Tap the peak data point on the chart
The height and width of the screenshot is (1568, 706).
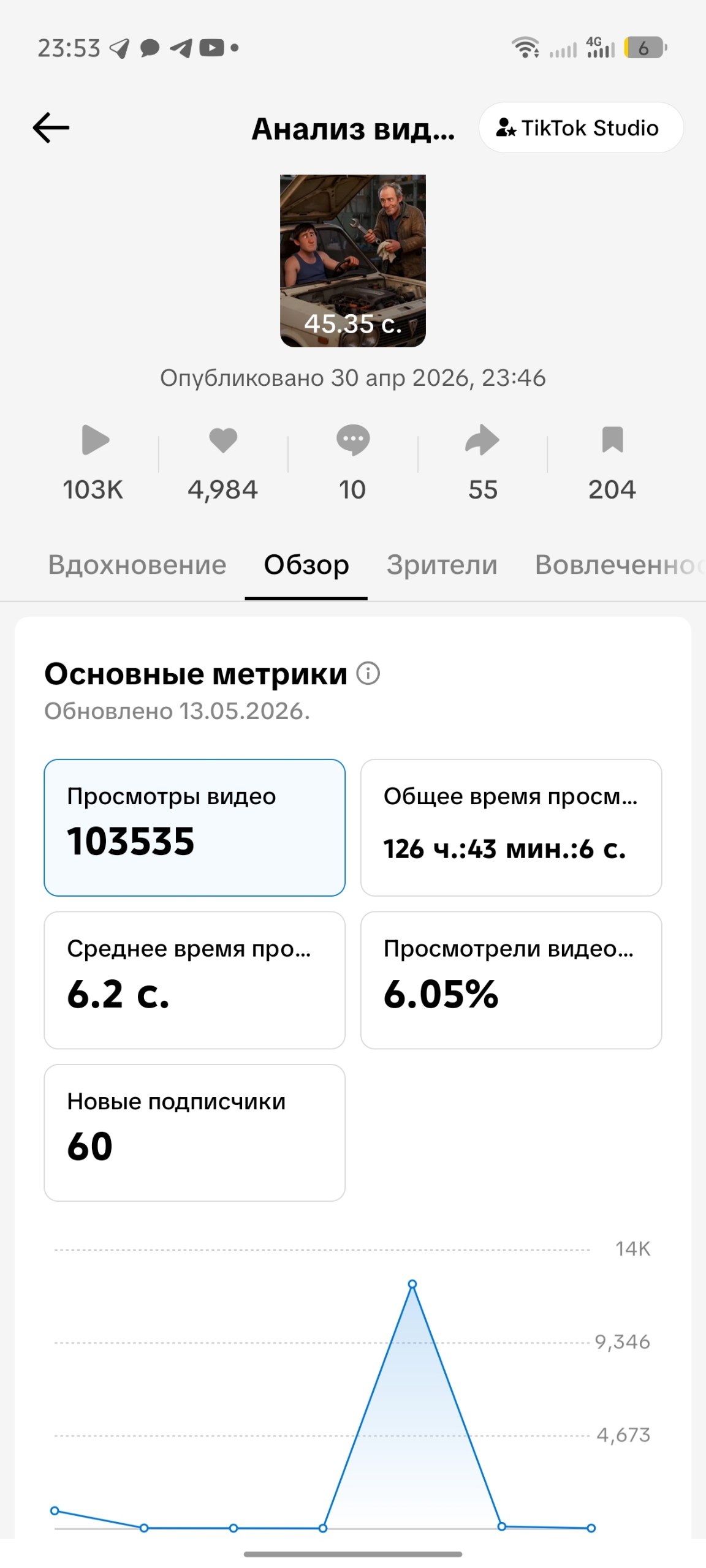tap(412, 1284)
